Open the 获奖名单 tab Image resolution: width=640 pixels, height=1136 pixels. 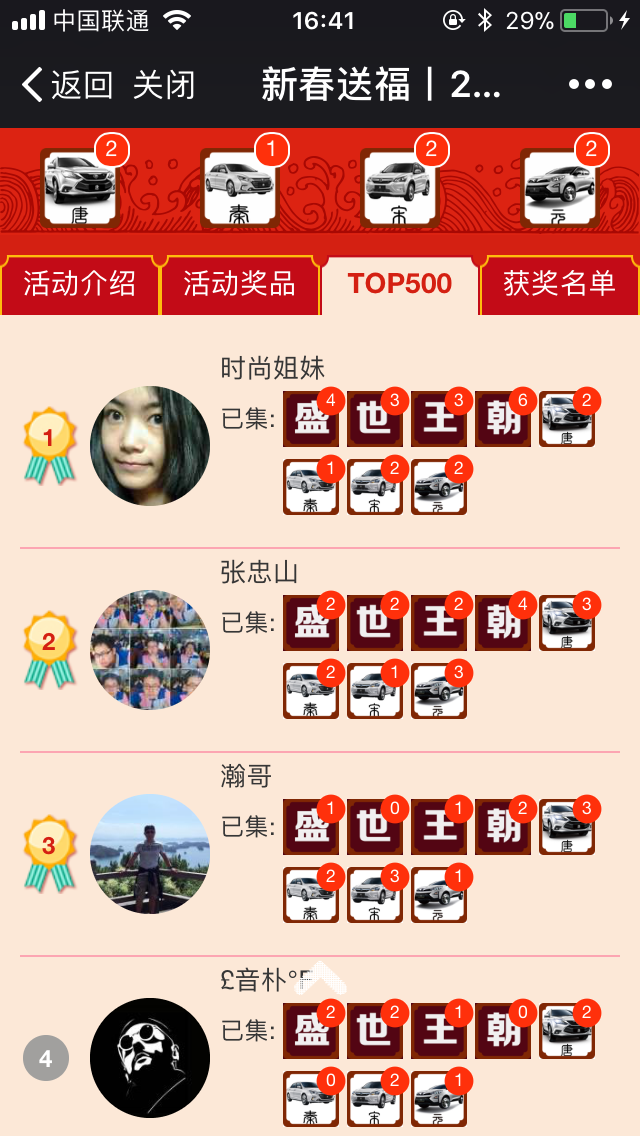coord(559,283)
